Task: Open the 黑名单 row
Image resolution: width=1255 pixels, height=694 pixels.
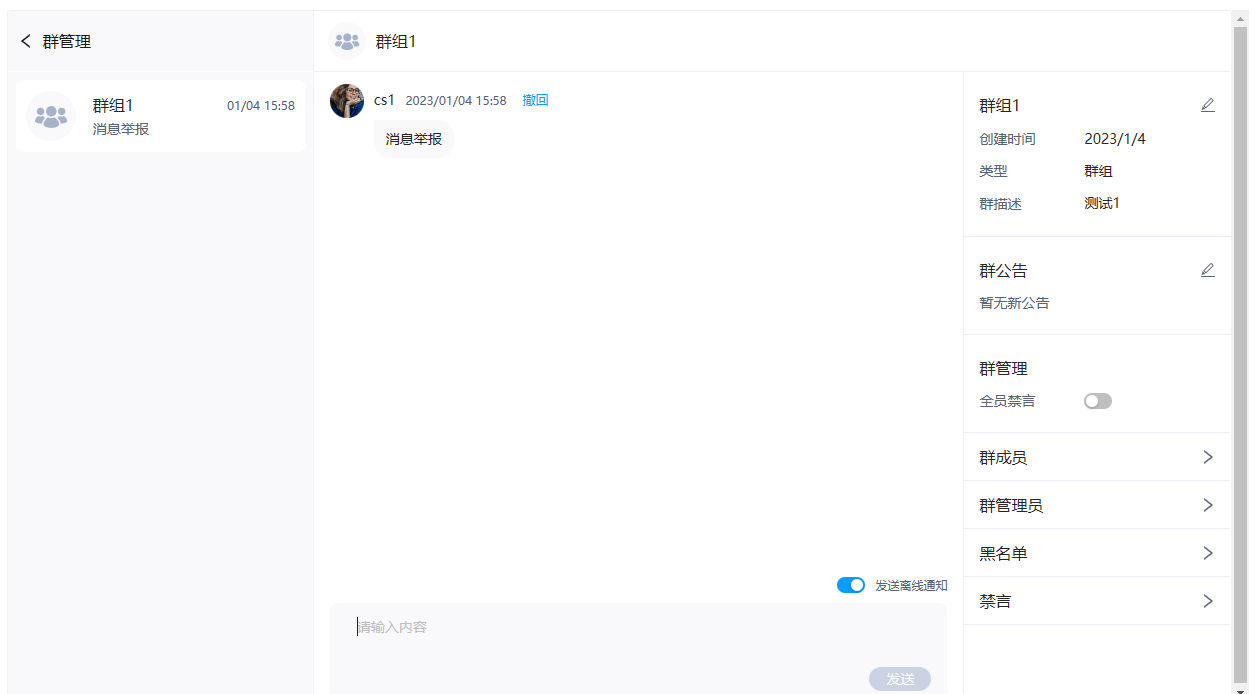Action: point(1097,553)
